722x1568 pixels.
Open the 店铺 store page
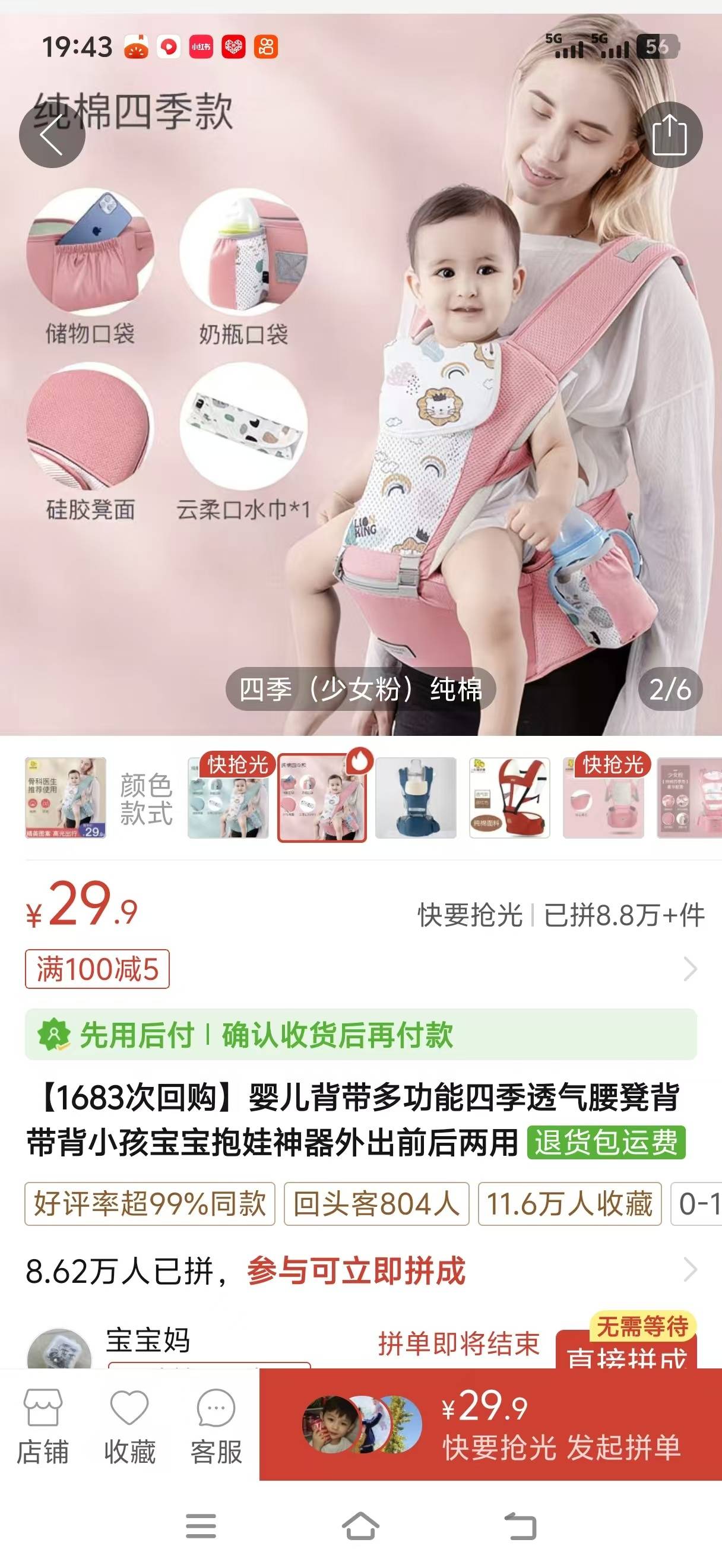pyautogui.click(x=43, y=1425)
